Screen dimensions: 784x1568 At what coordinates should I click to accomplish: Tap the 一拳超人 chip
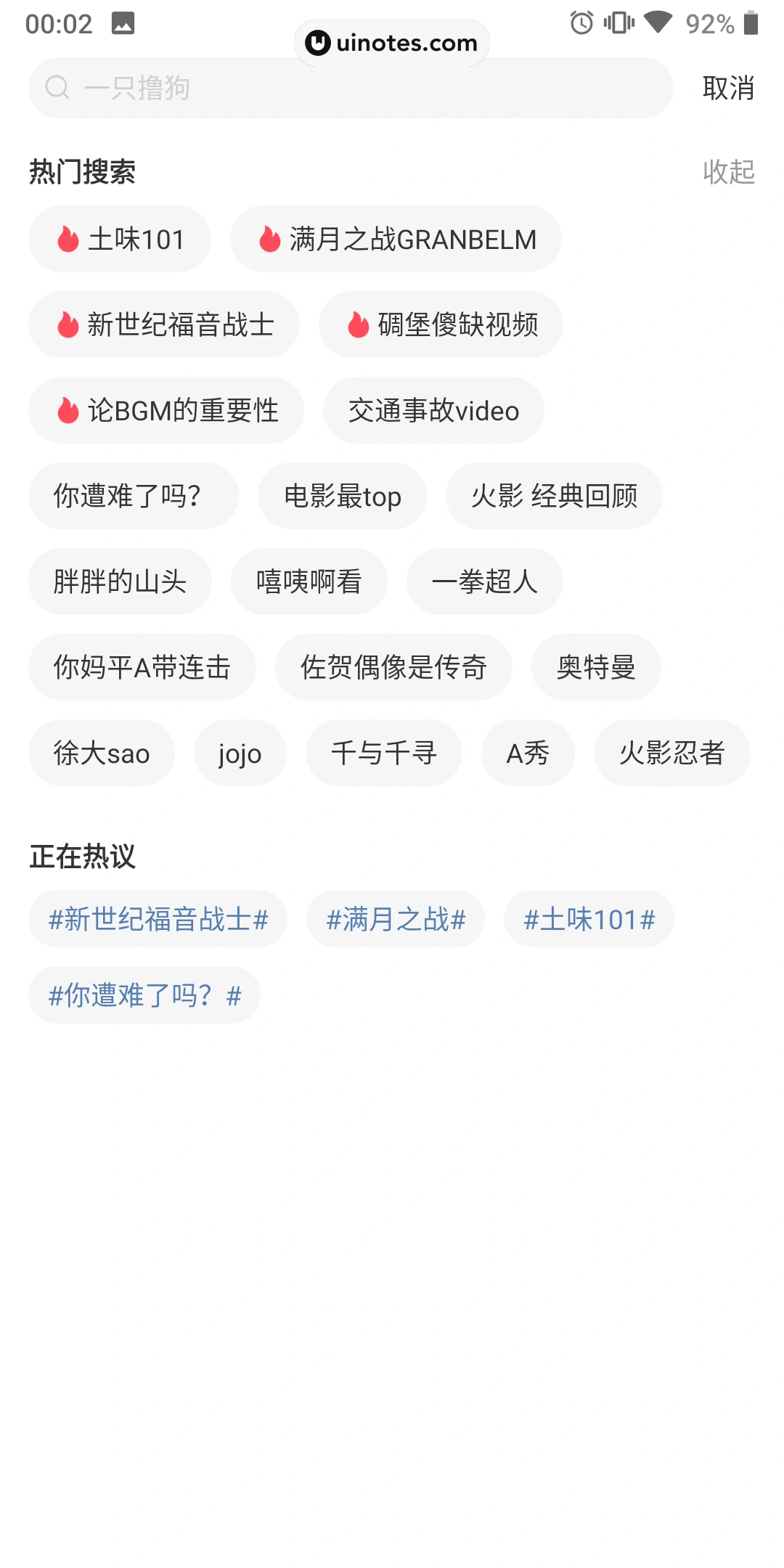[x=484, y=581]
